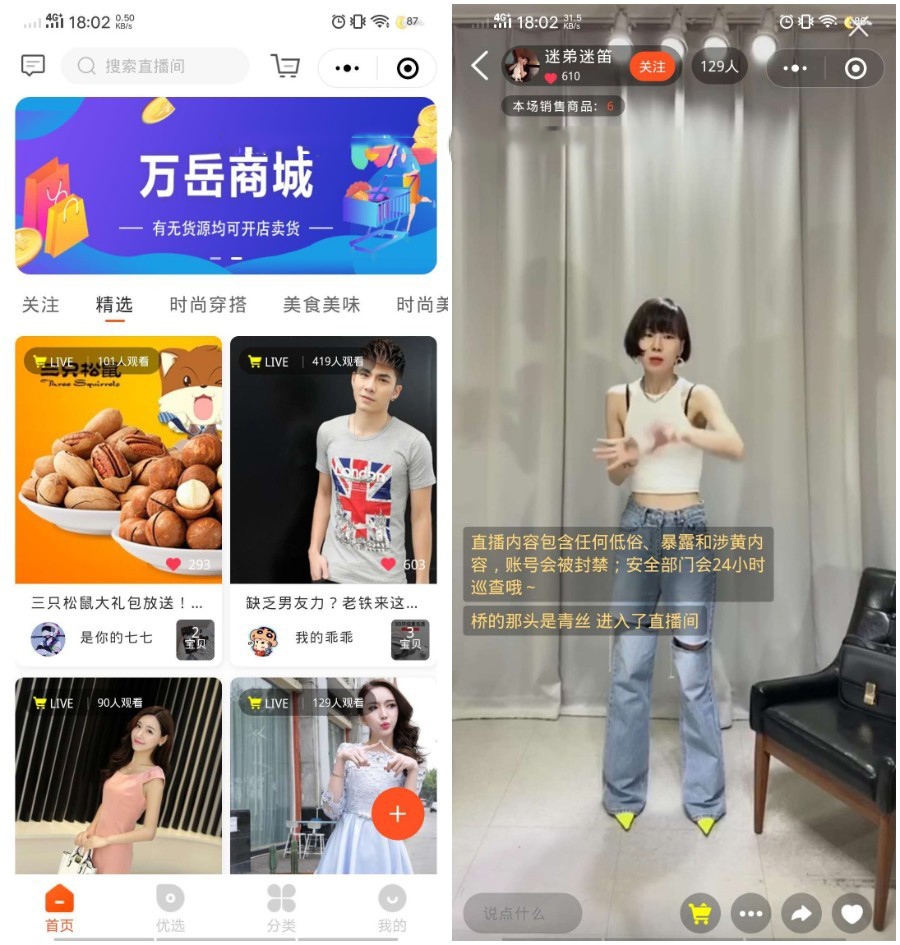Open the 分类 bottom tab
The image size is (900, 945).
tap(281, 908)
